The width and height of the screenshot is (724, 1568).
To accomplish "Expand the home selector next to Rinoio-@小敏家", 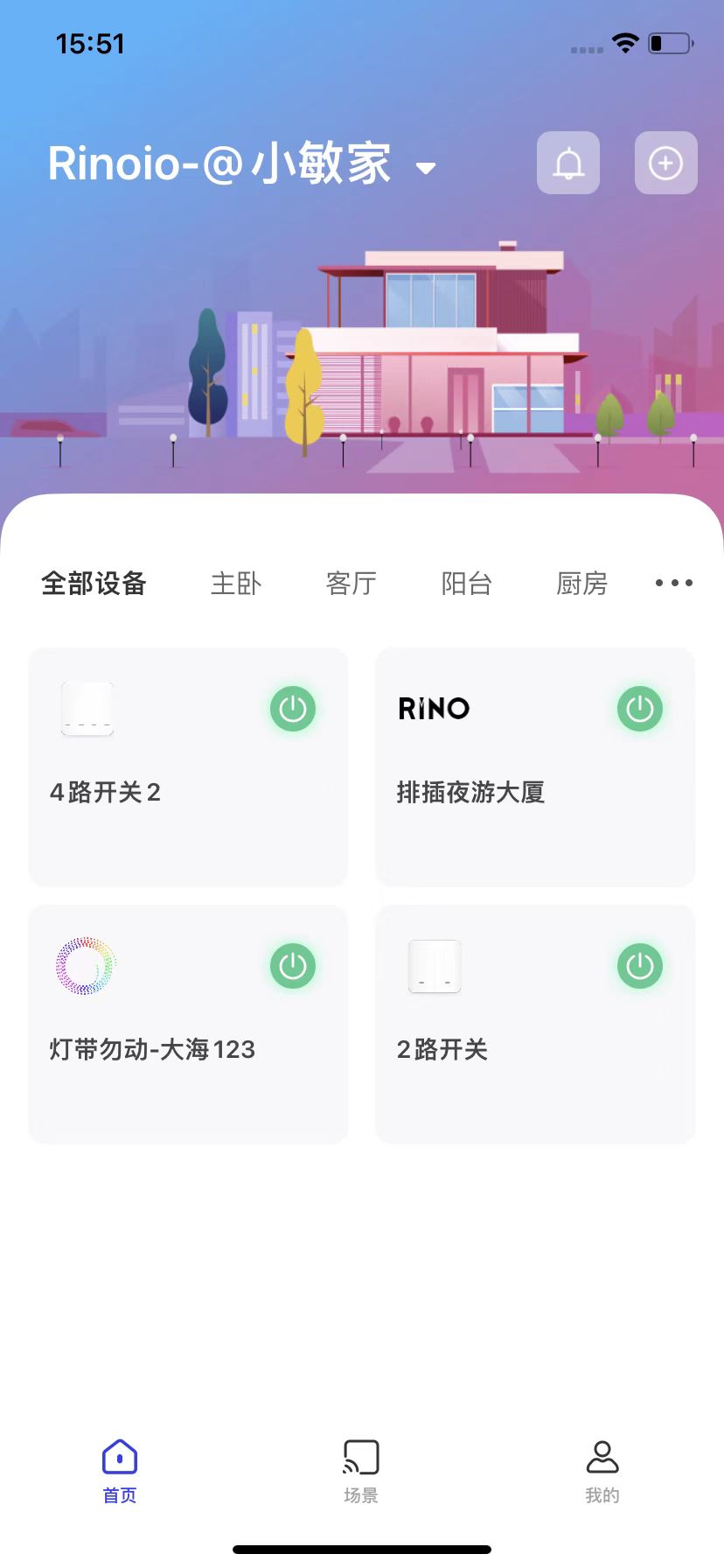I will tap(426, 167).
